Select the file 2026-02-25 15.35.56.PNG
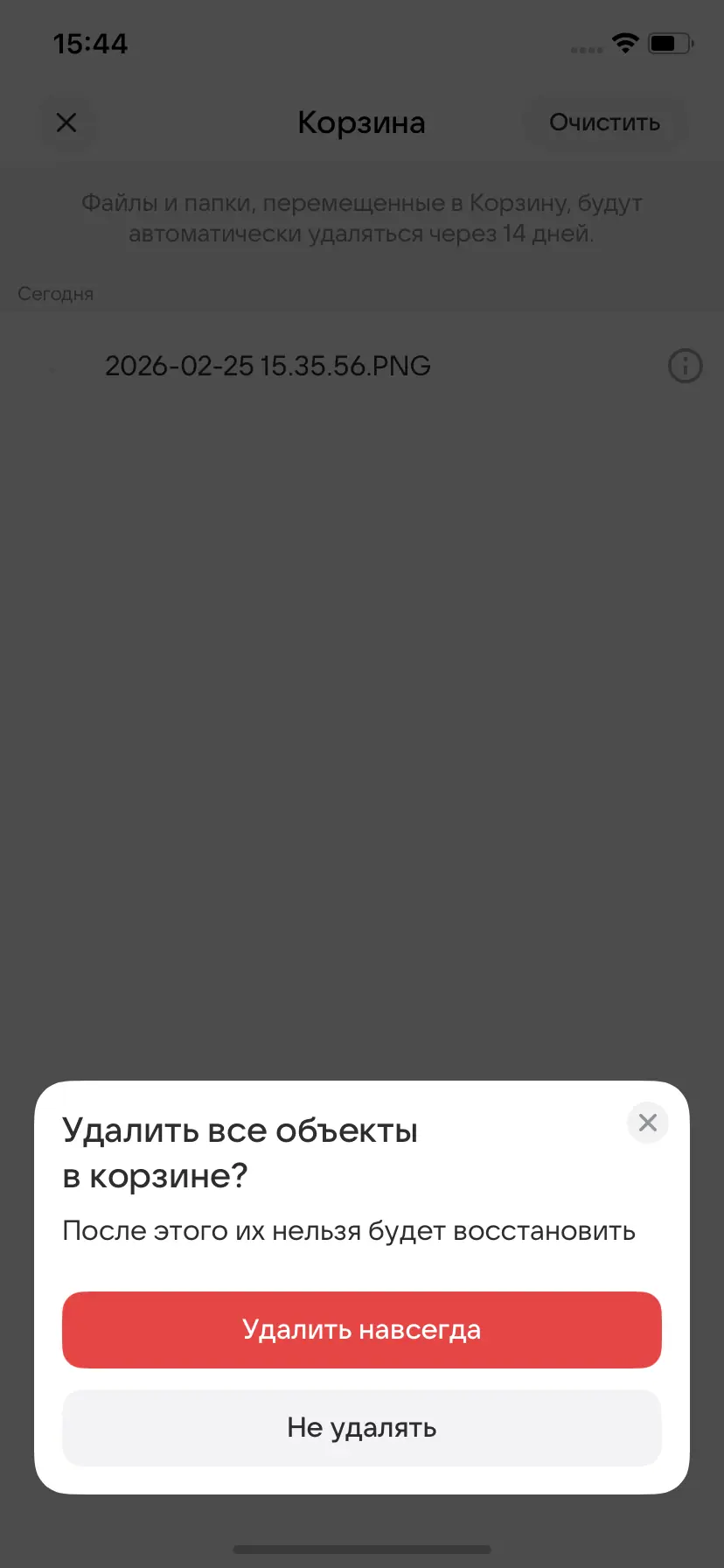This screenshot has height=1568, width=724. pyautogui.click(x=268, y=366)
